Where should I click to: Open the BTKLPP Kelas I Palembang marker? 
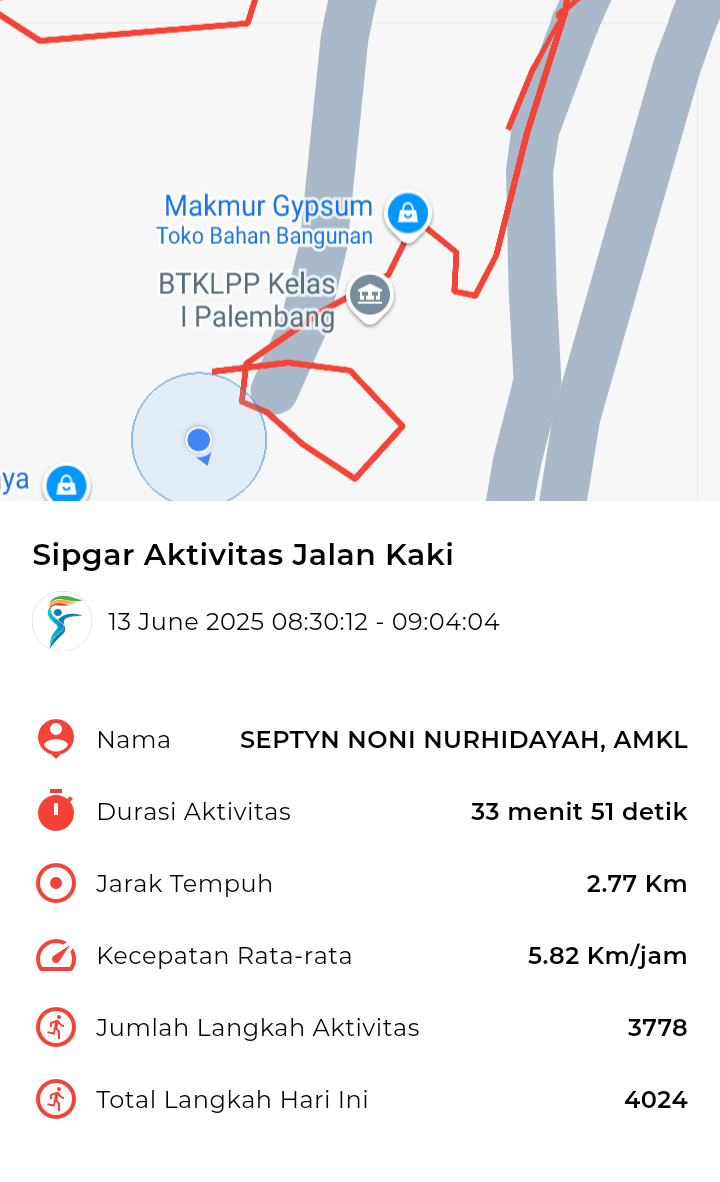(x=369, y=296)
